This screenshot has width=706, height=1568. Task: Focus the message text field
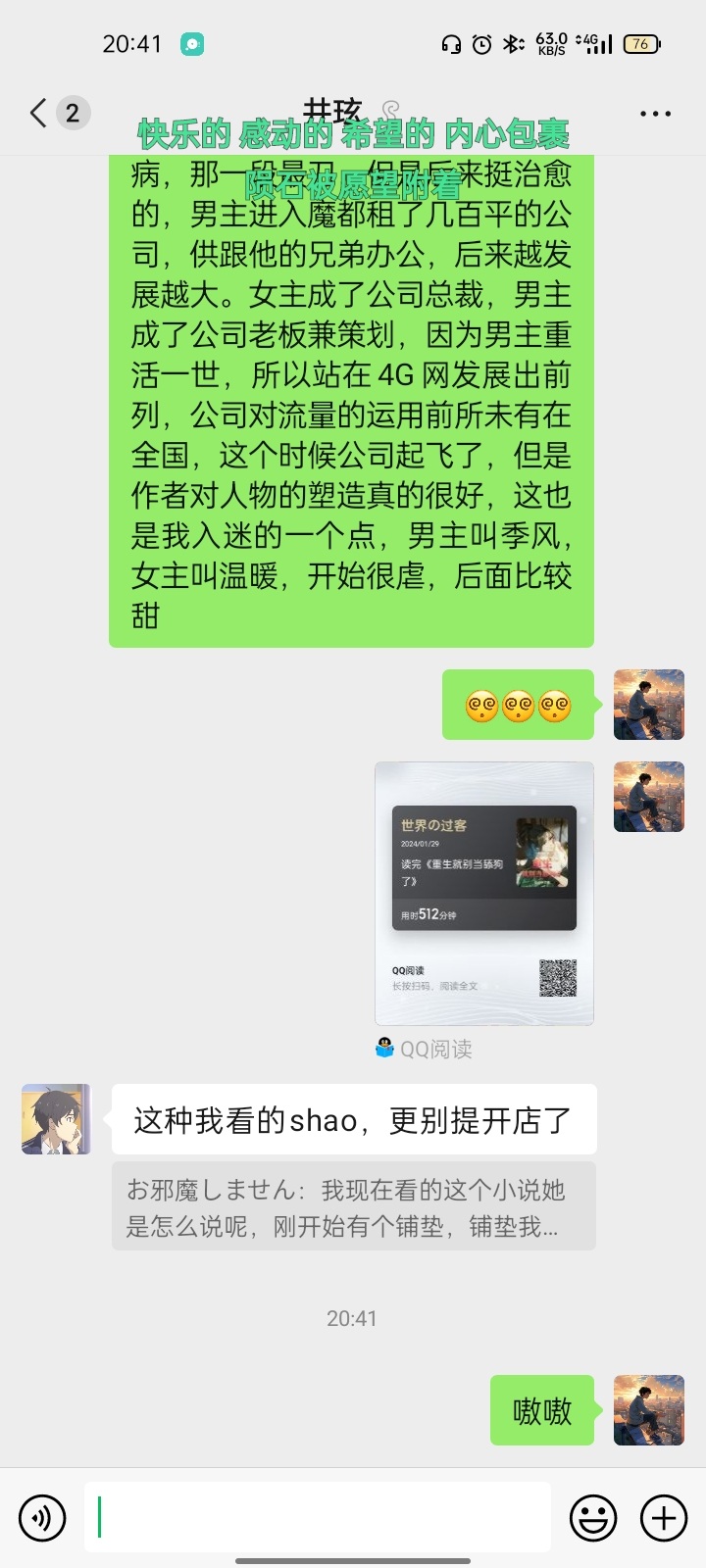click(318, 1517)
